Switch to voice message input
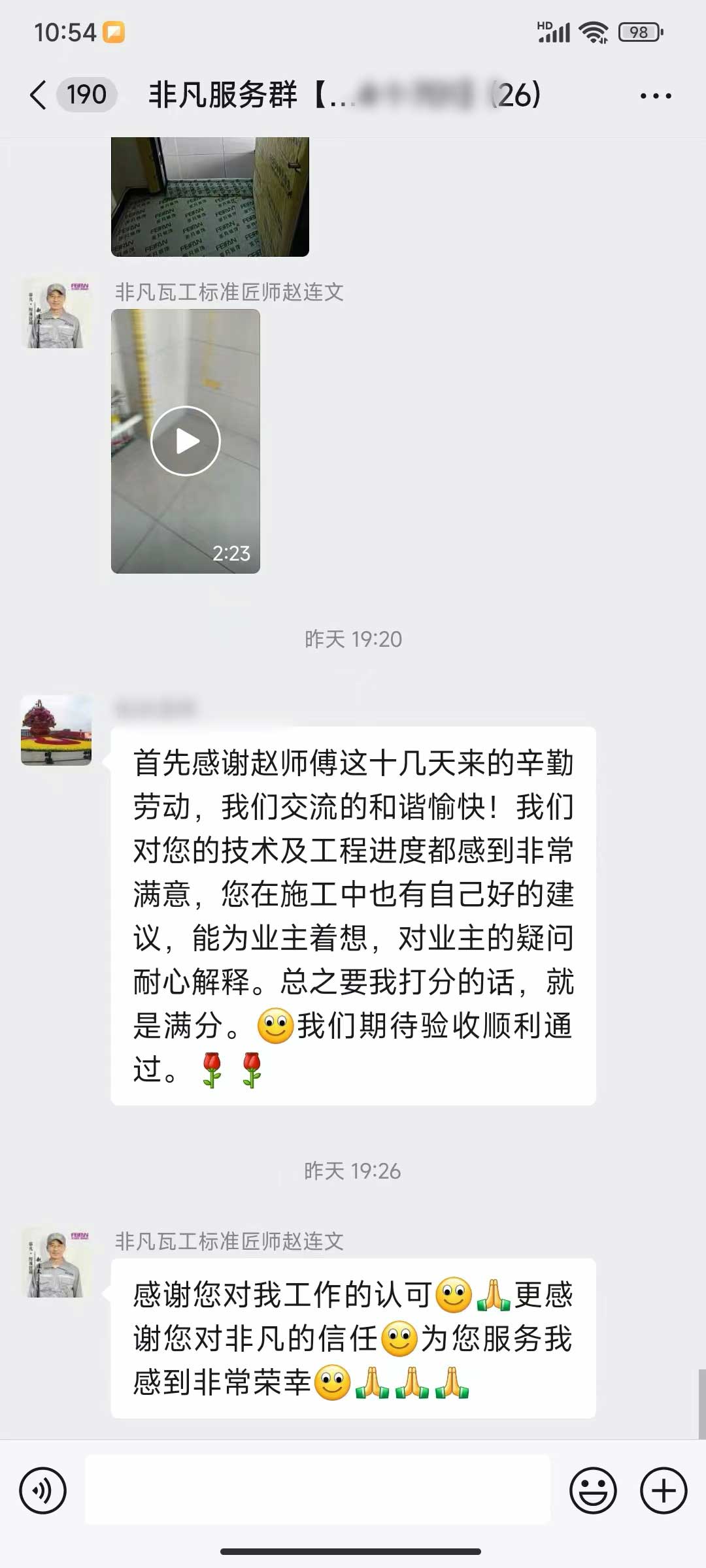The height and width of the screenshot is (1568, 706). pos(43,1491)
